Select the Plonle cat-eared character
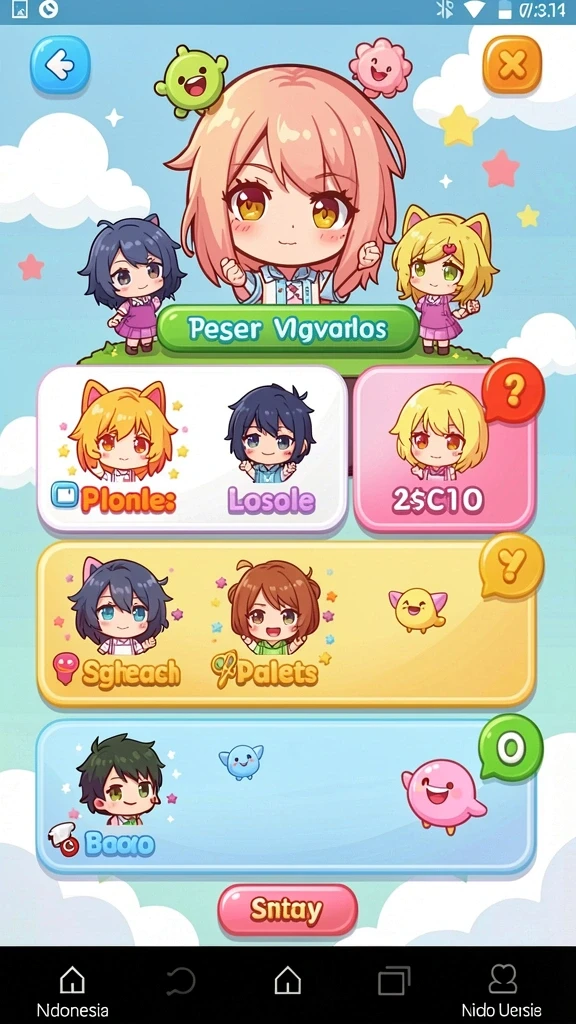576x1024 pixels. 121,451
